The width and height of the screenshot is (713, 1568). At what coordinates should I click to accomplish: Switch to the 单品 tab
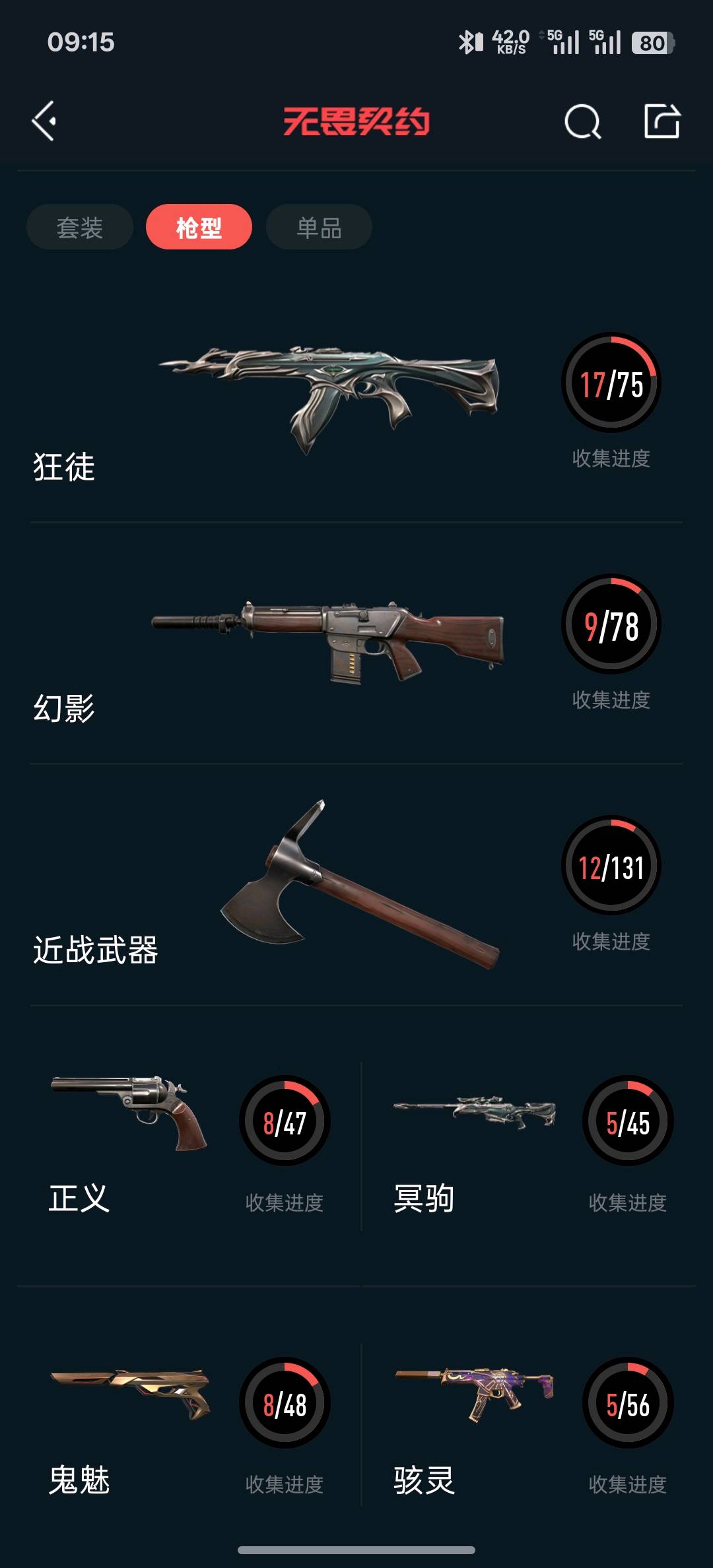(319, 228)
